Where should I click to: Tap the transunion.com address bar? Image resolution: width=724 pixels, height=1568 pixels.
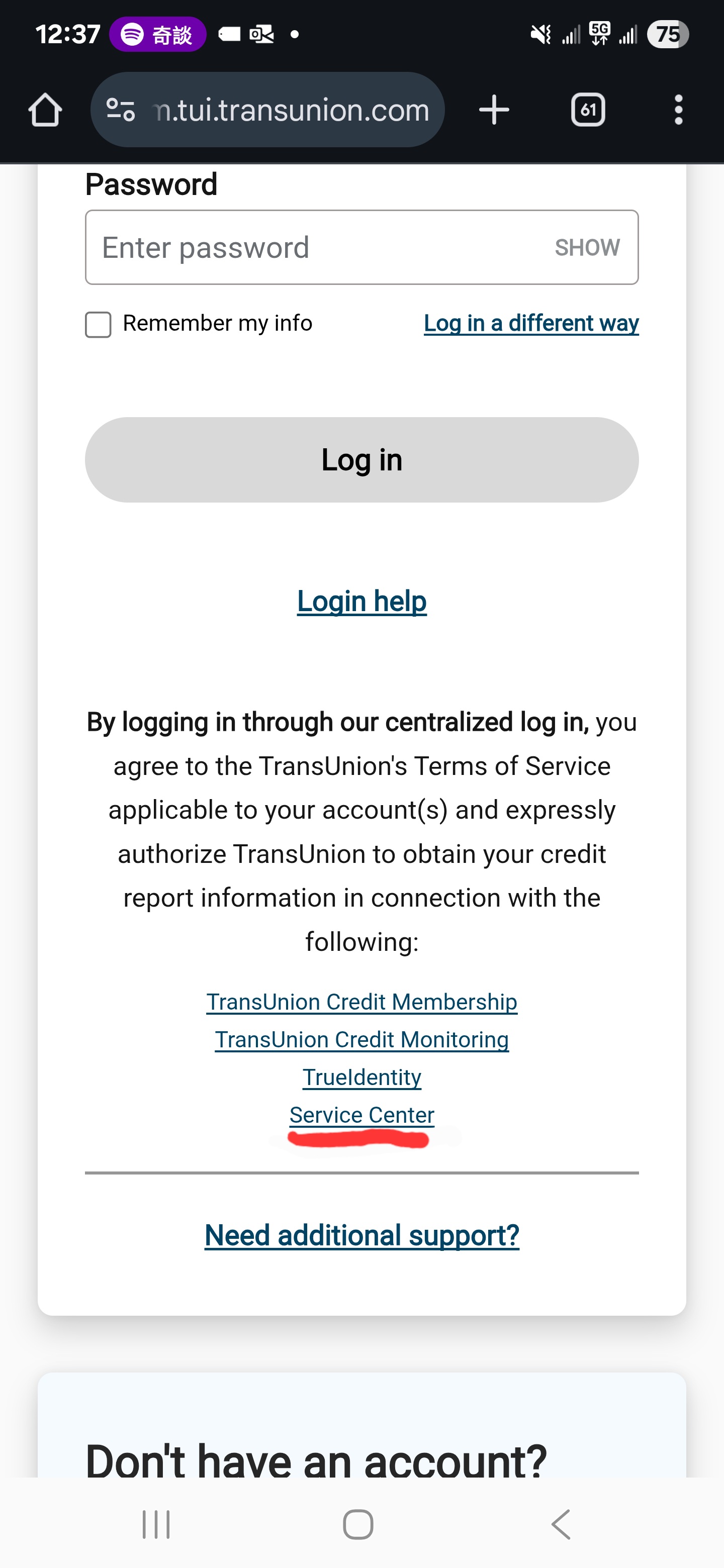(x=291, y=110)
